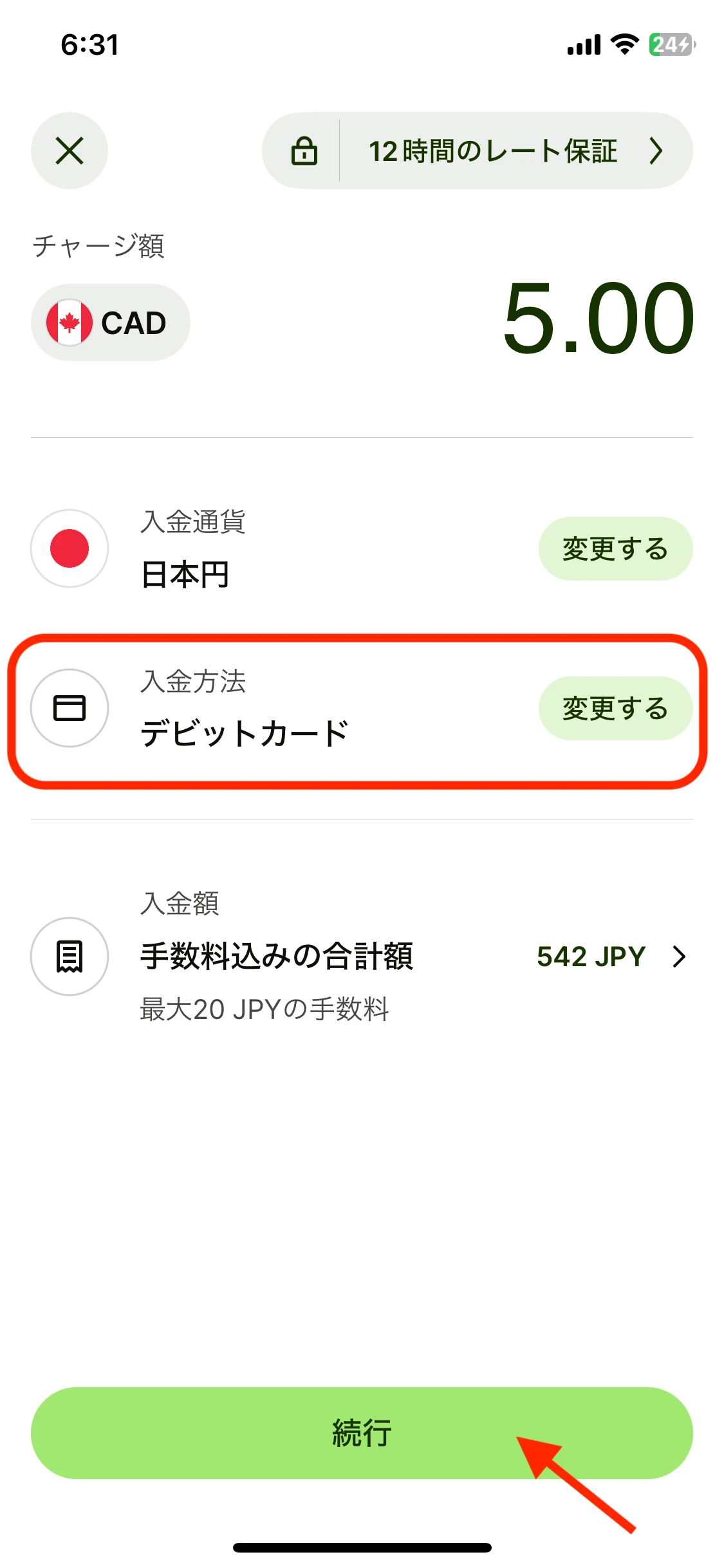Tap 変更する next to 入金通貨 日本円
The image size is (724, 1568).
pyautogui.click(x=615, y=548)
